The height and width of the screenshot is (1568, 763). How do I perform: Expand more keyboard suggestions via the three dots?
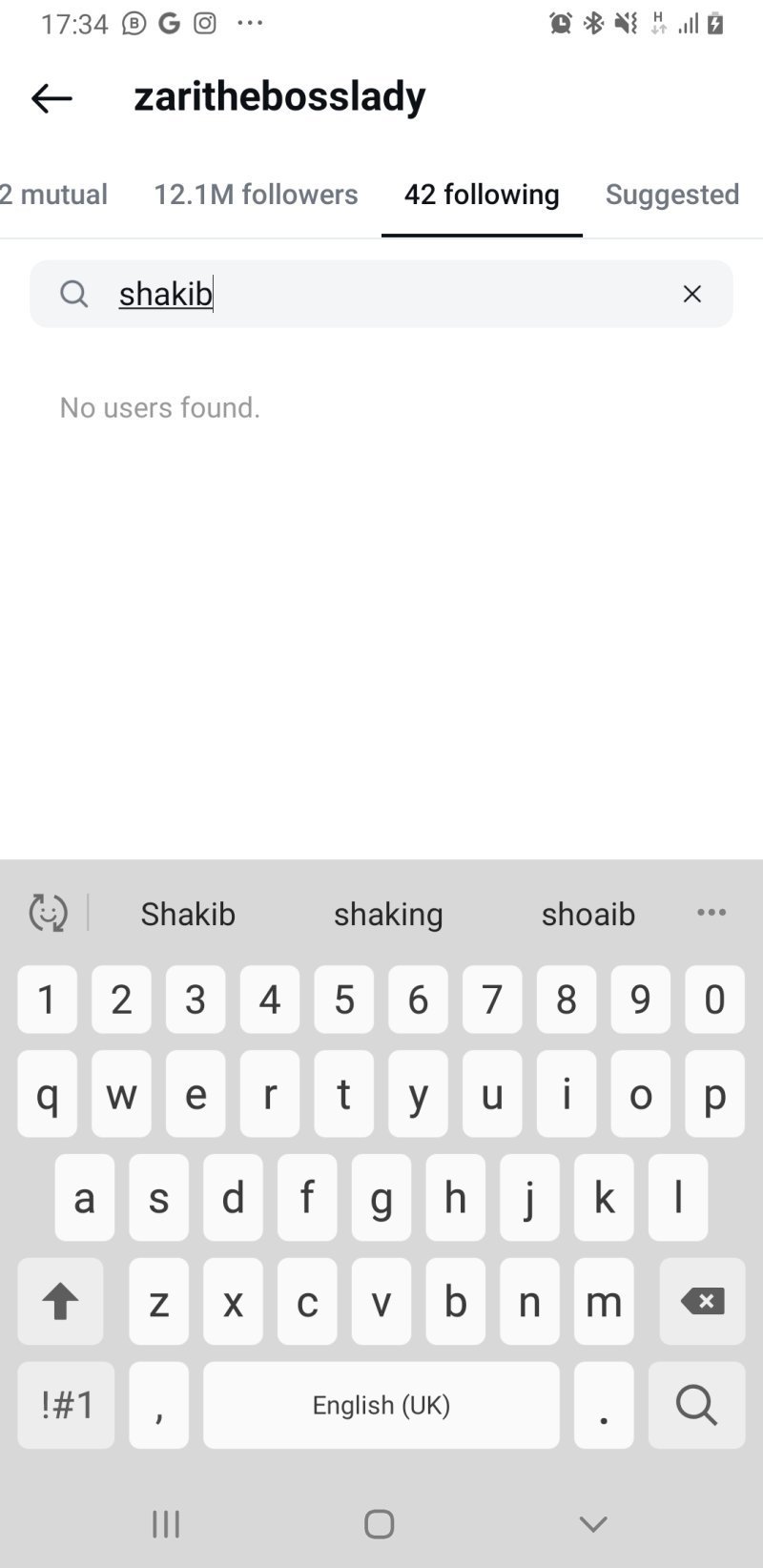(711, 913)
